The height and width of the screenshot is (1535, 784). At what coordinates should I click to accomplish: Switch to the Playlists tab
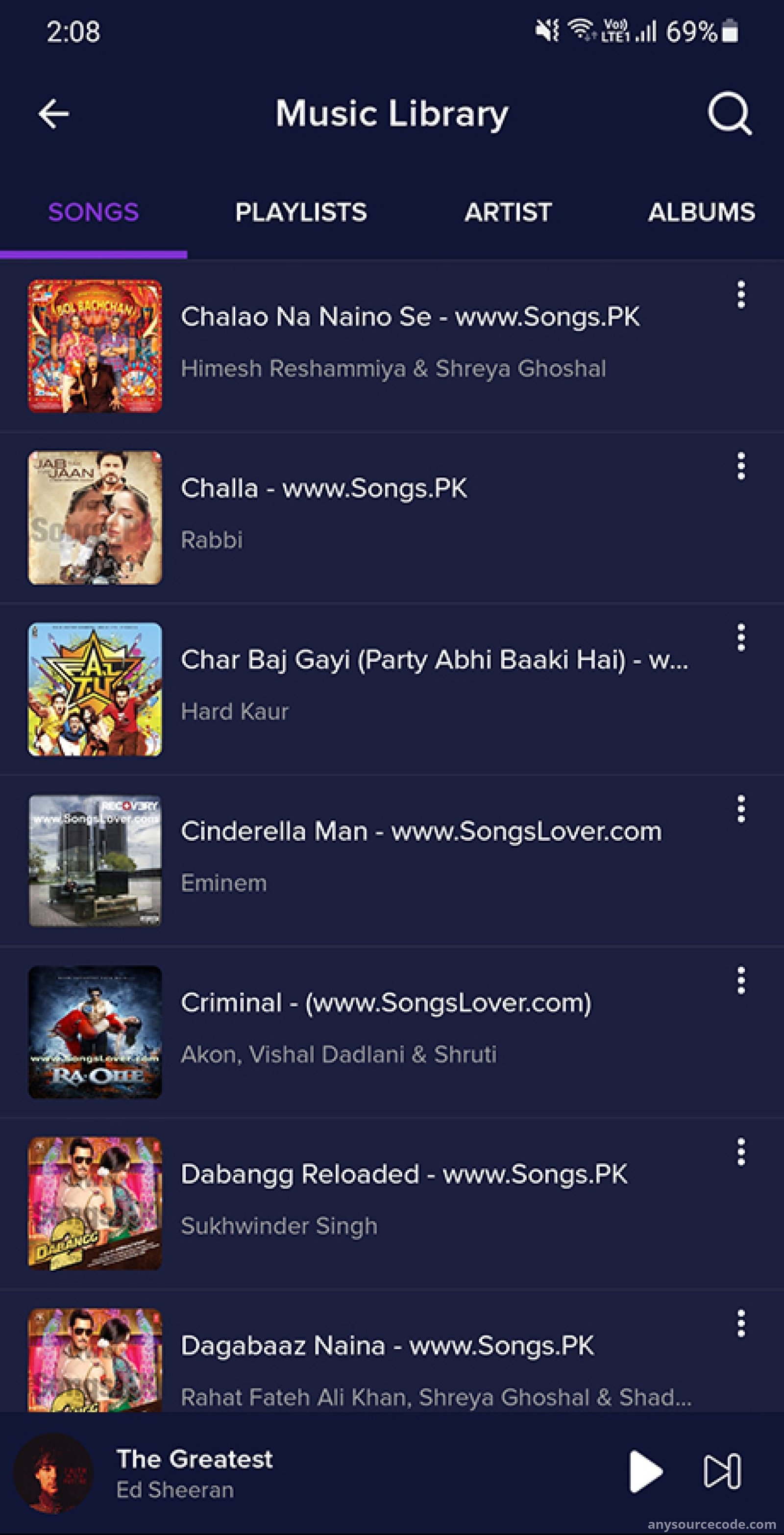301,212
